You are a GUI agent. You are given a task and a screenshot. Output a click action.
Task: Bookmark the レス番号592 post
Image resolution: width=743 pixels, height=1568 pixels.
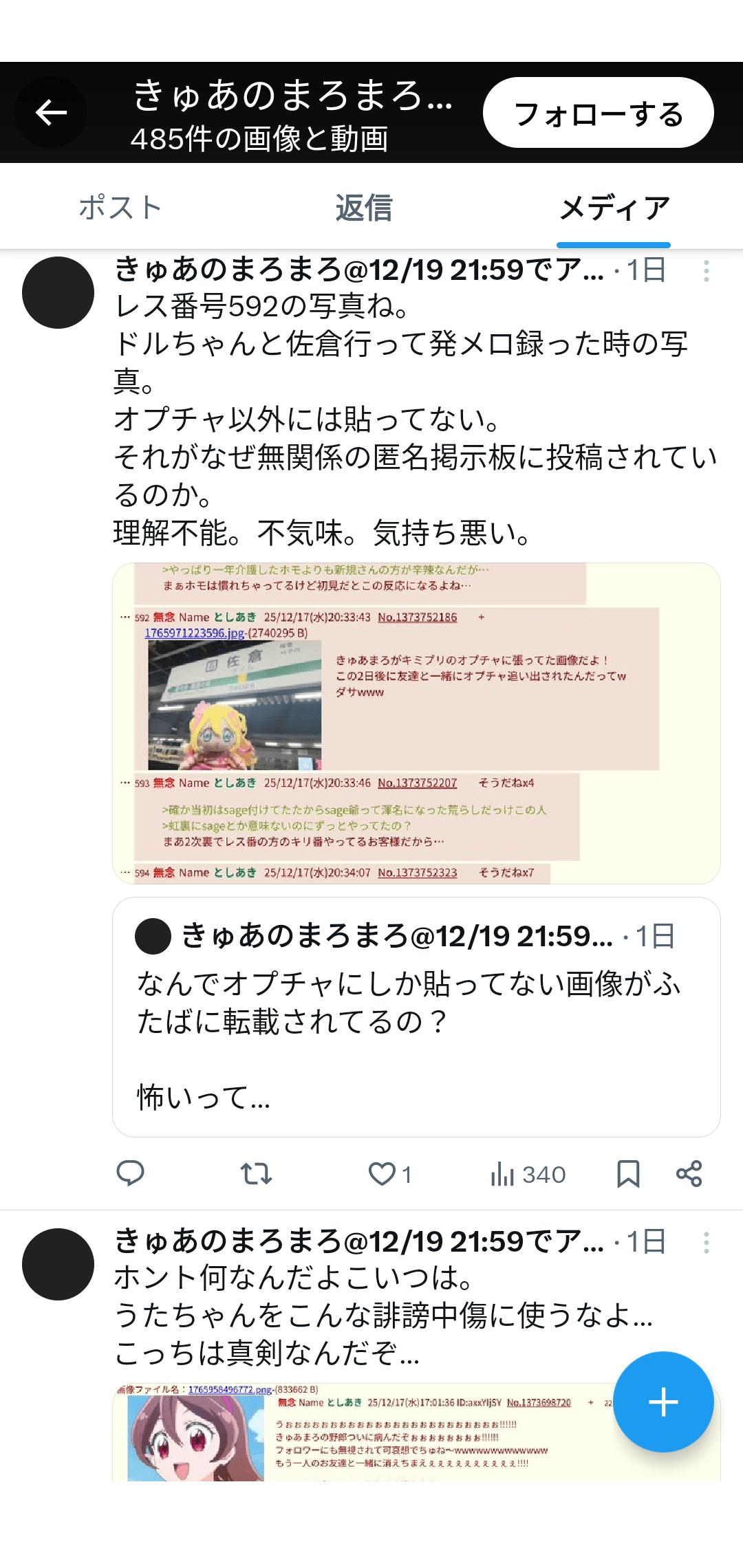point(627,1174)
